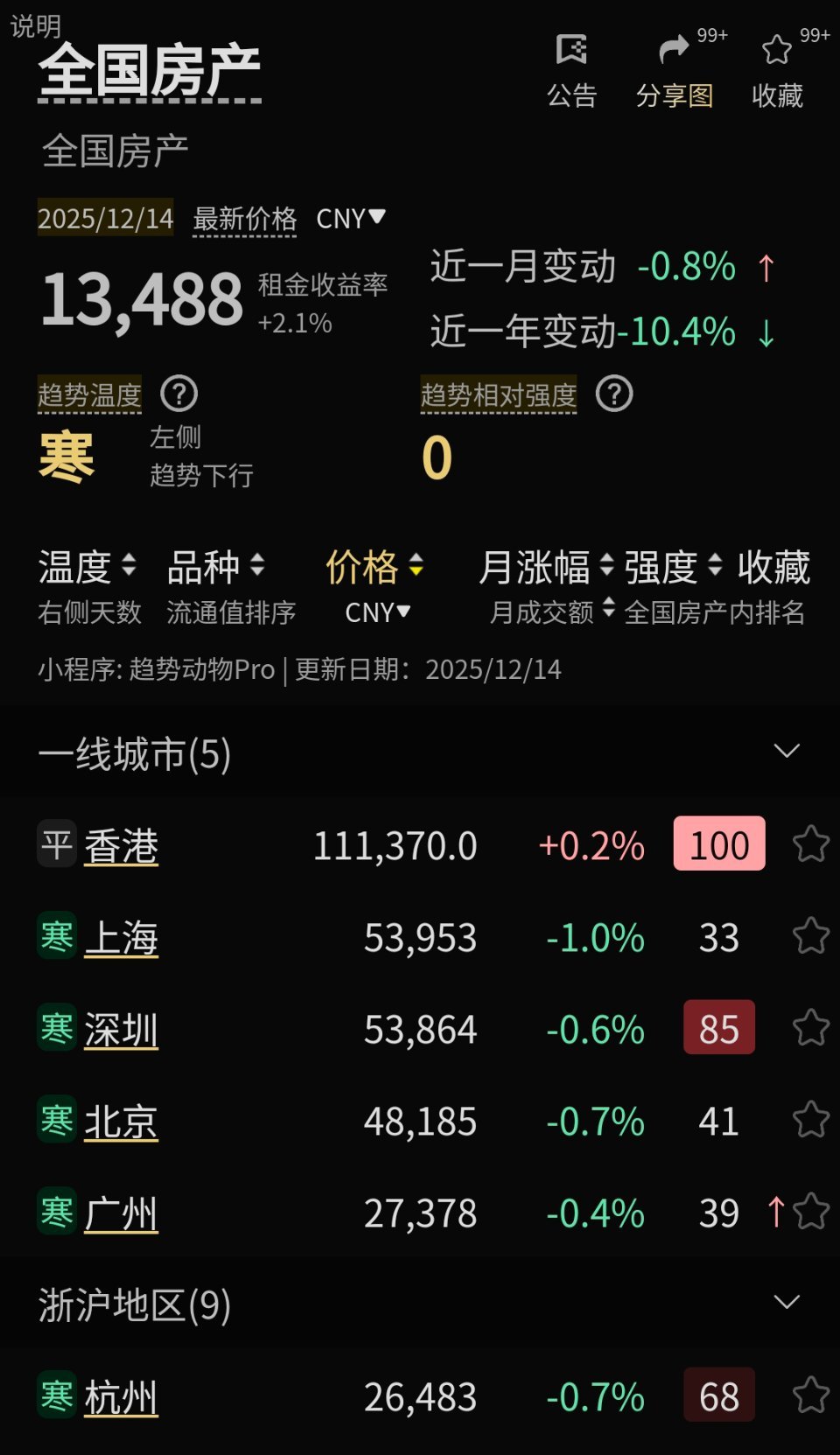Sort the list by 月涨幅
This screenshot has height=1455, width=840.
pyautogui.click(x=536, y=569)
